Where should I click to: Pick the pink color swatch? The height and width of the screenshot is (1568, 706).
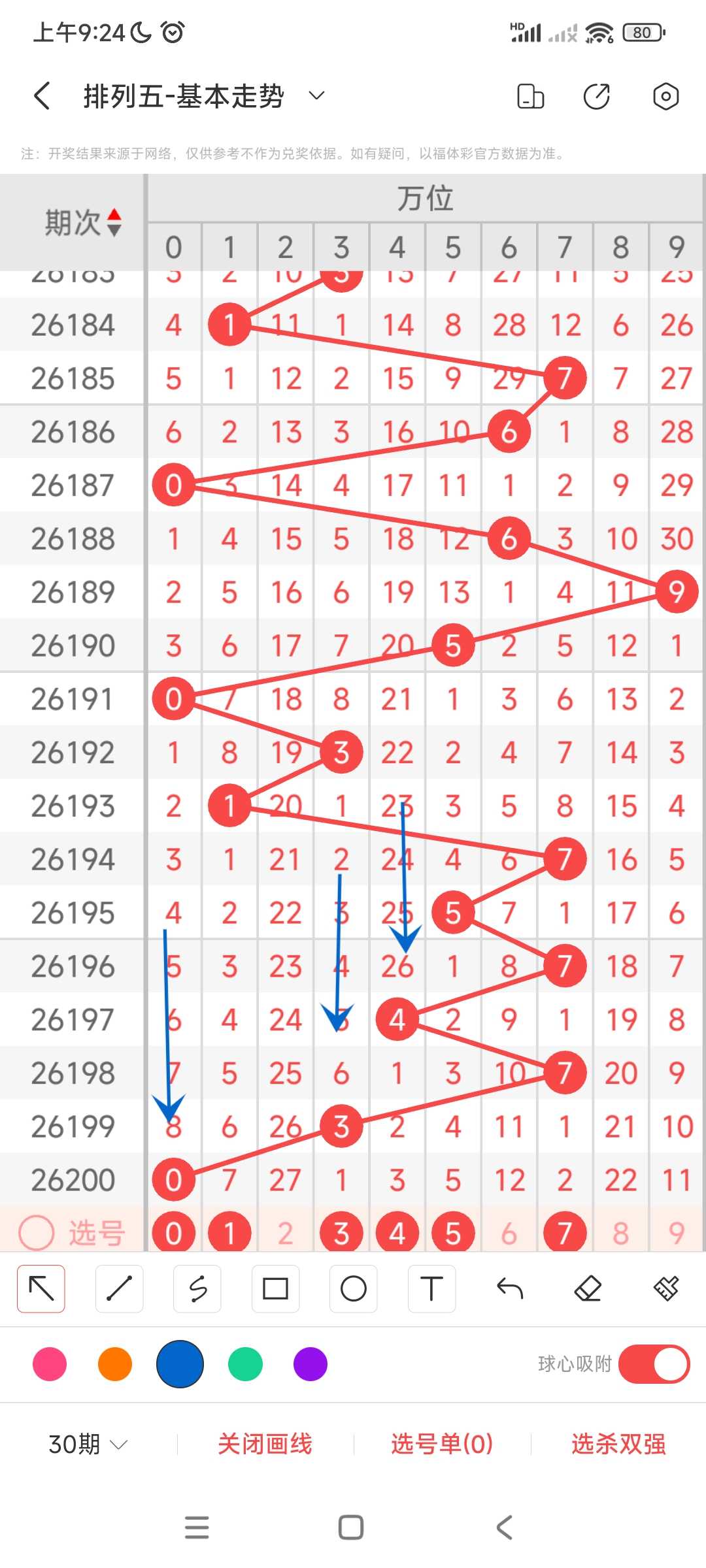tap(50, 1364)
